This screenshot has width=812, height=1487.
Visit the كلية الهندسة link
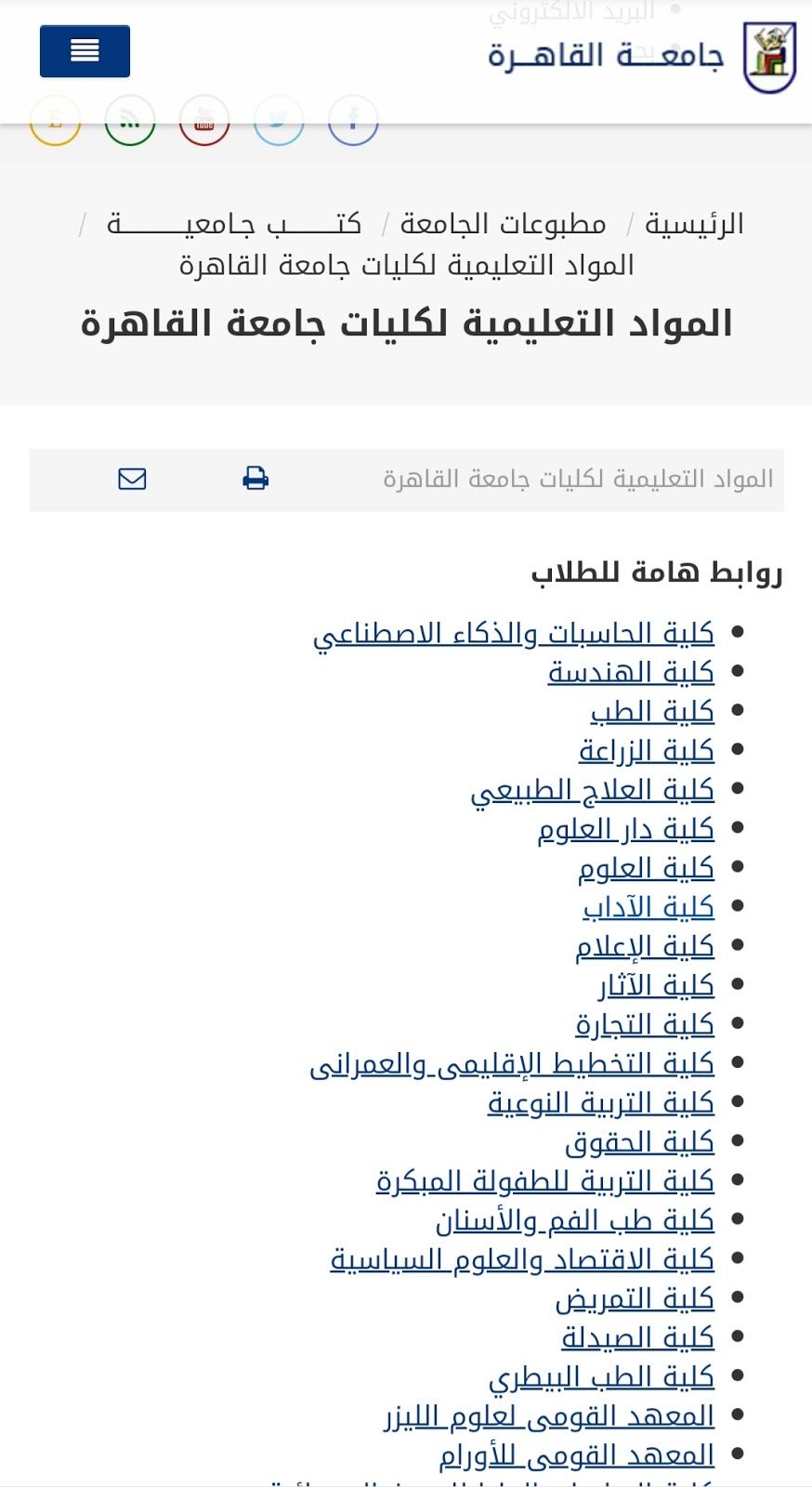coord(631,673)
